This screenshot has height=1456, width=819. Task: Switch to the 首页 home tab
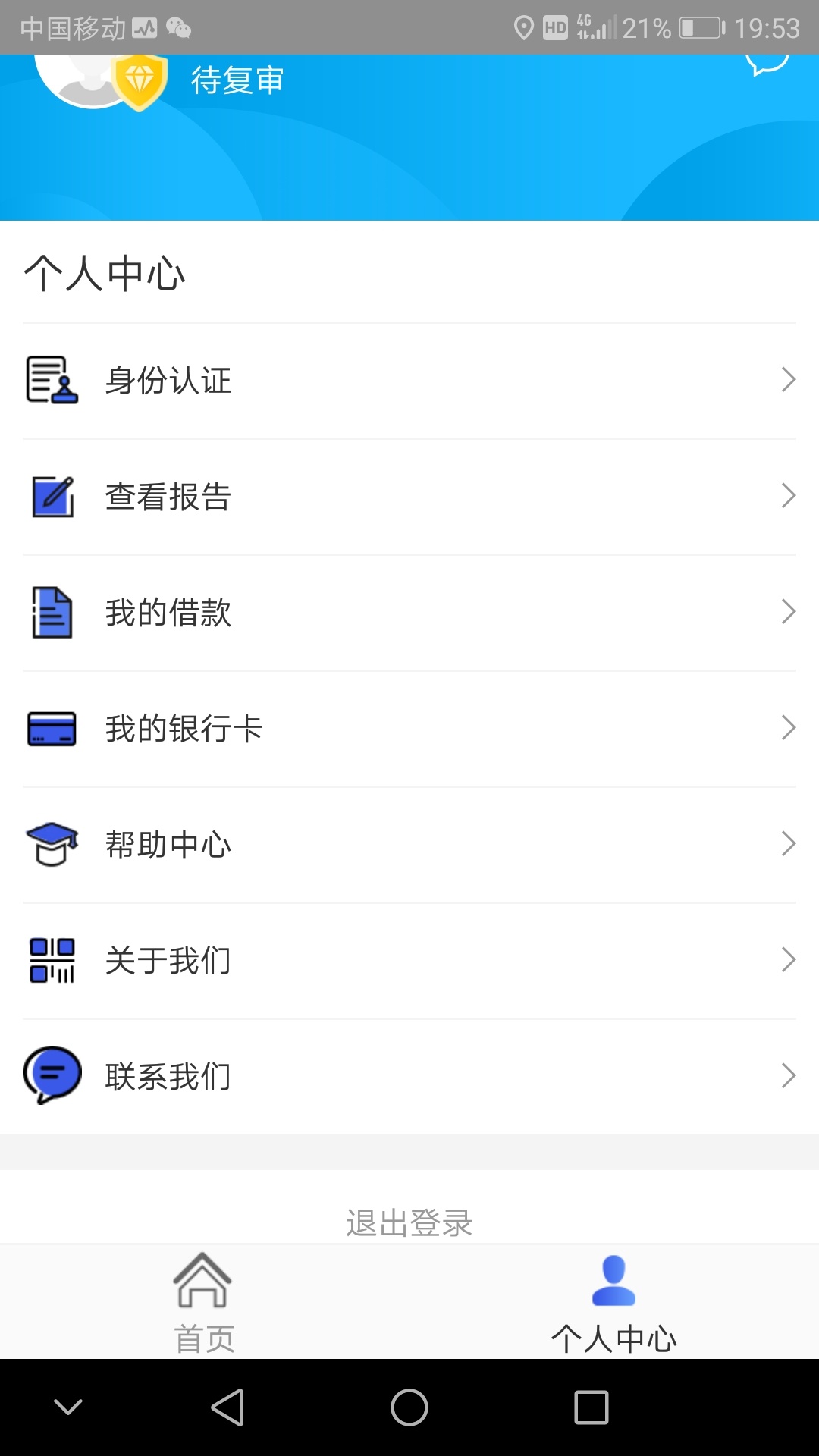tap(205, 1303)
